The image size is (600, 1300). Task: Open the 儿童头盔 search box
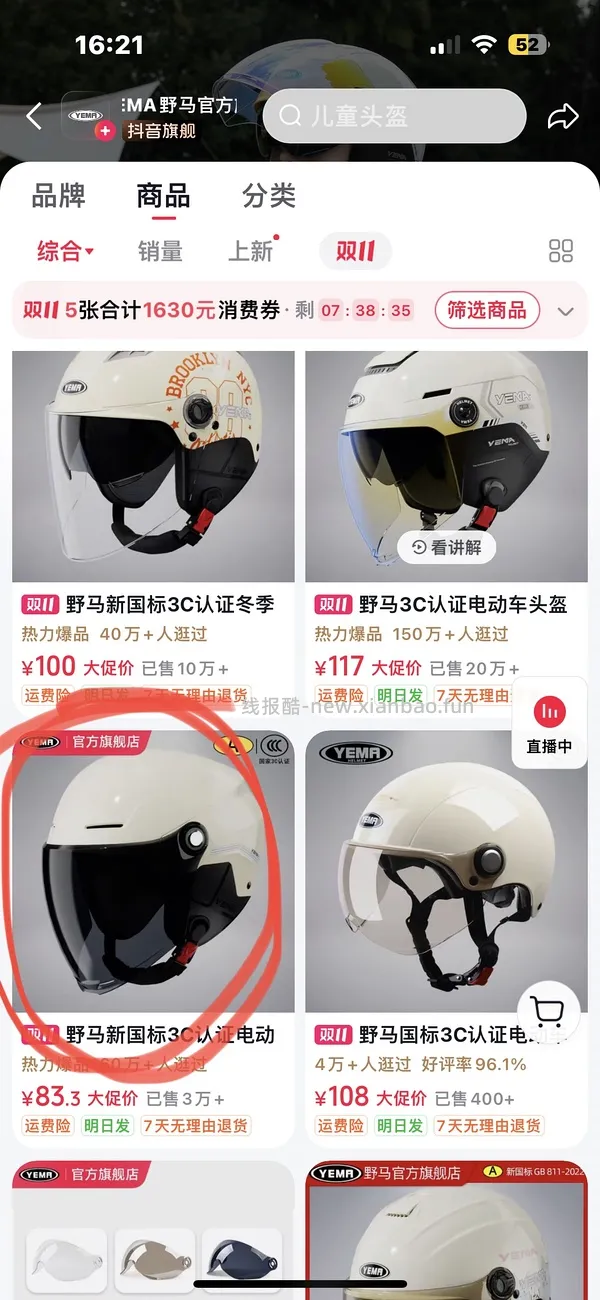394,116
